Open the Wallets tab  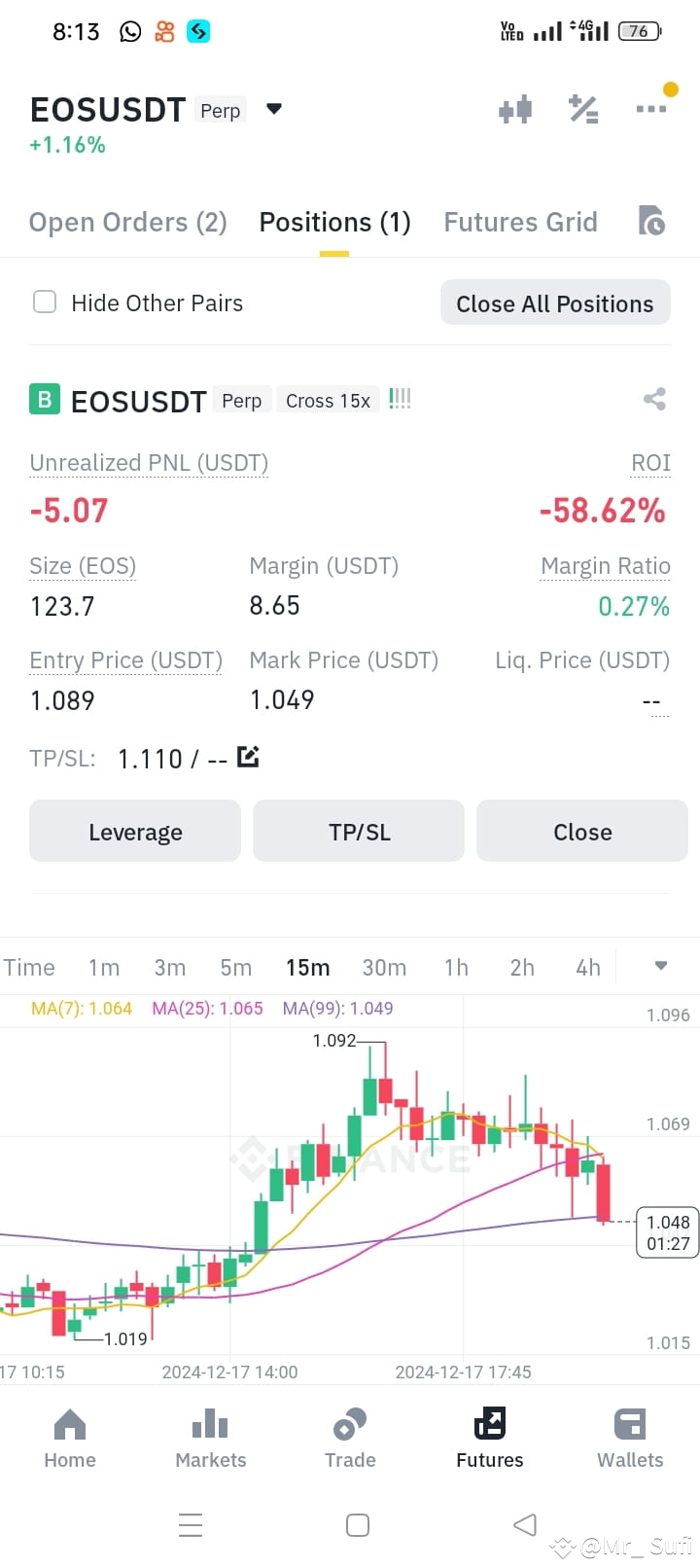click(630, 1439)
